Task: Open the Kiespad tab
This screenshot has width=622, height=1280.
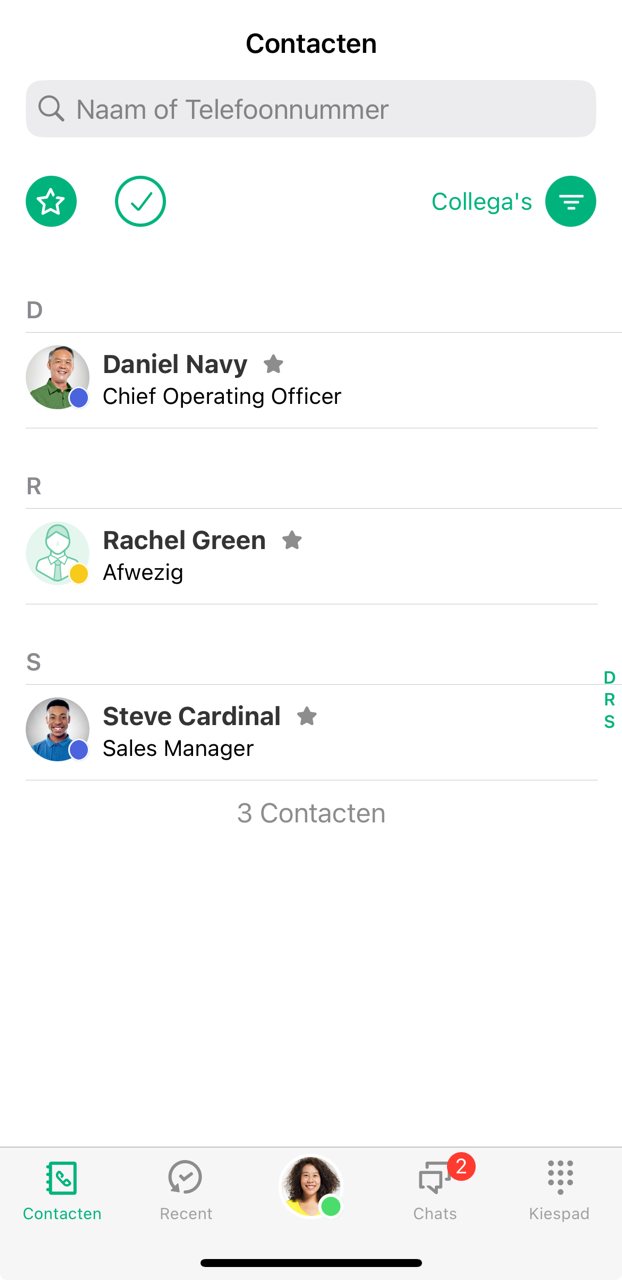Action: [x=559, y=1190]
